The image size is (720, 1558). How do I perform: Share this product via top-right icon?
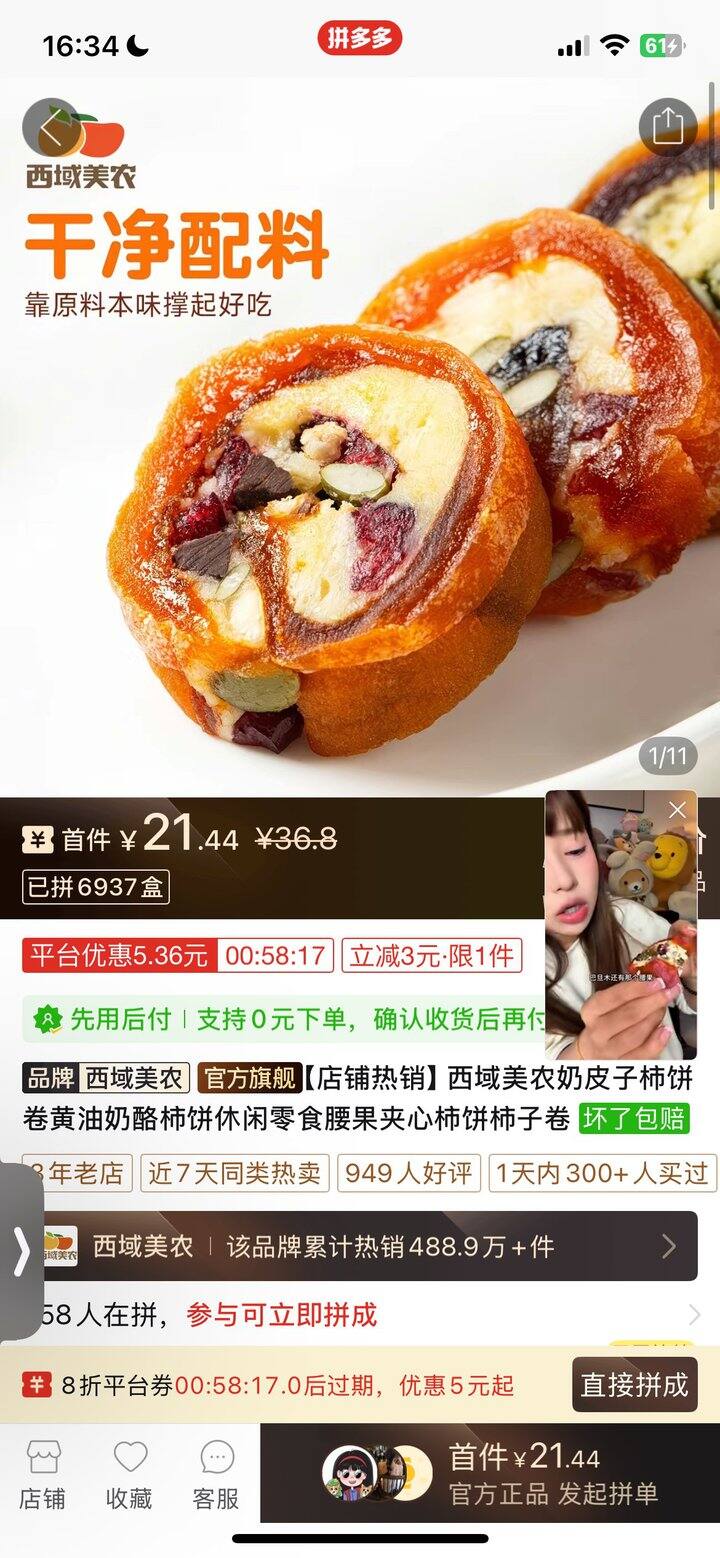click(x=667, y=126)
